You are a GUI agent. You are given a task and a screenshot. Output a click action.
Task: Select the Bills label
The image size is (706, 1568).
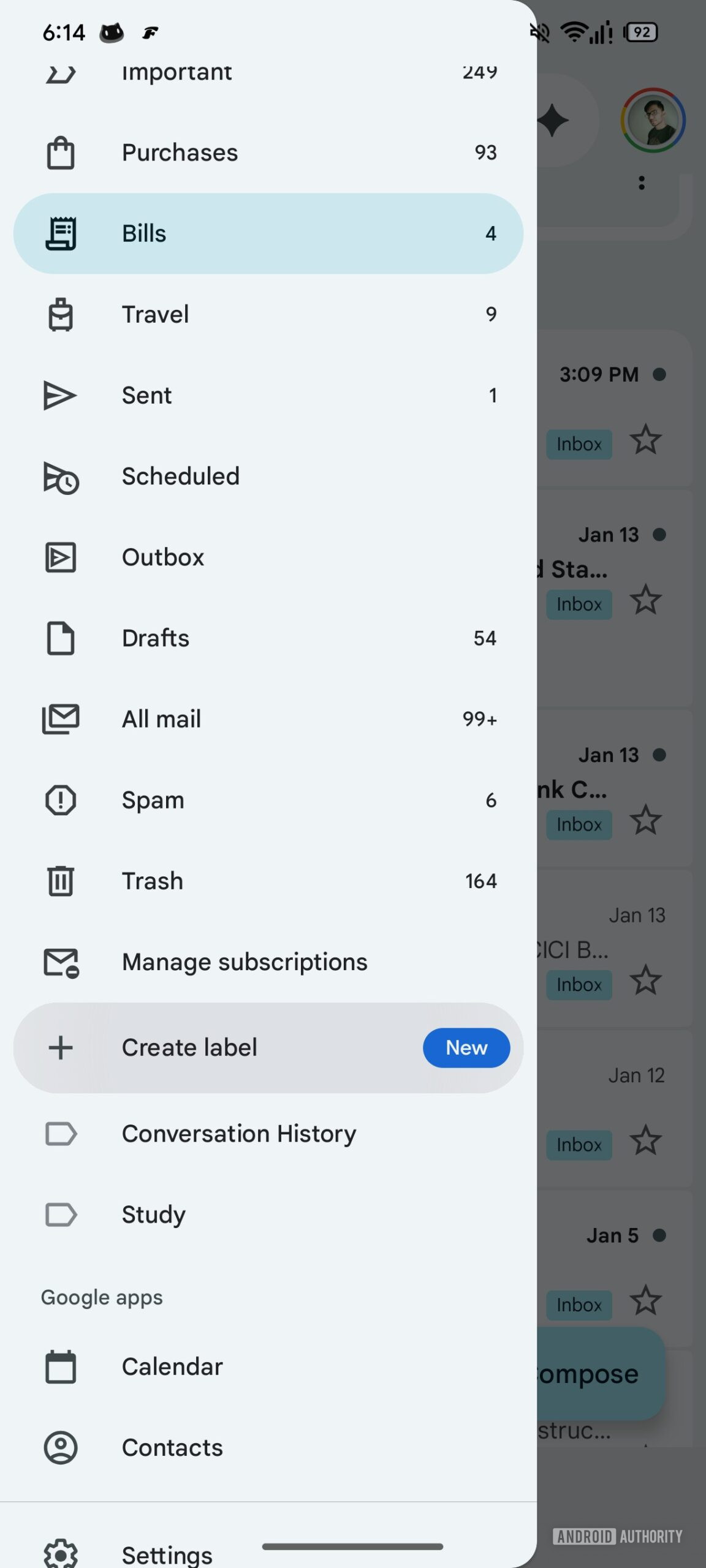[x=144, y=233]
